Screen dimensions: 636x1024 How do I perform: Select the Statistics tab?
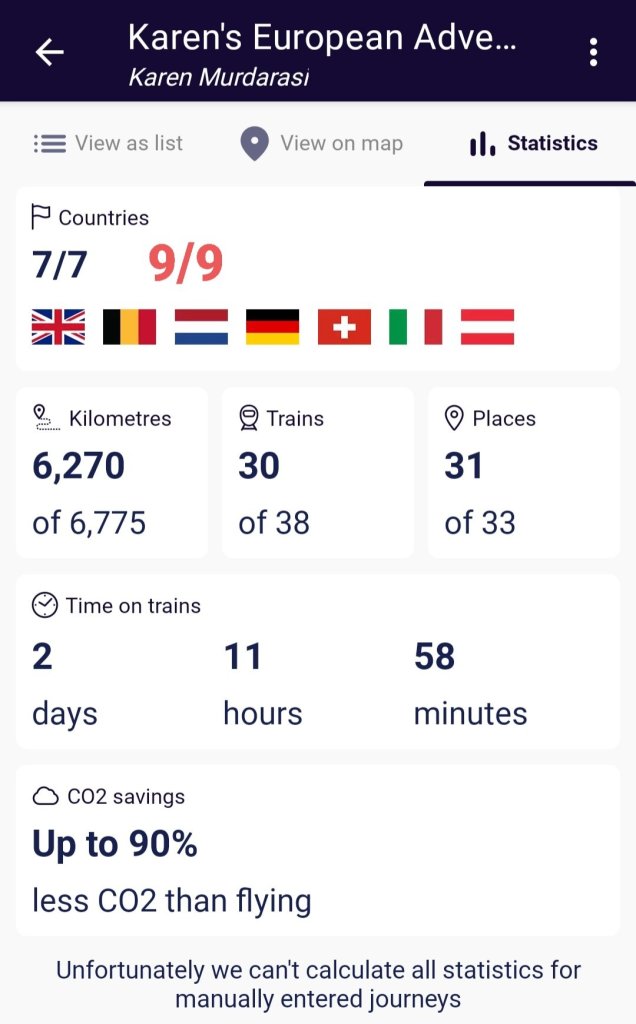point(533,143)
